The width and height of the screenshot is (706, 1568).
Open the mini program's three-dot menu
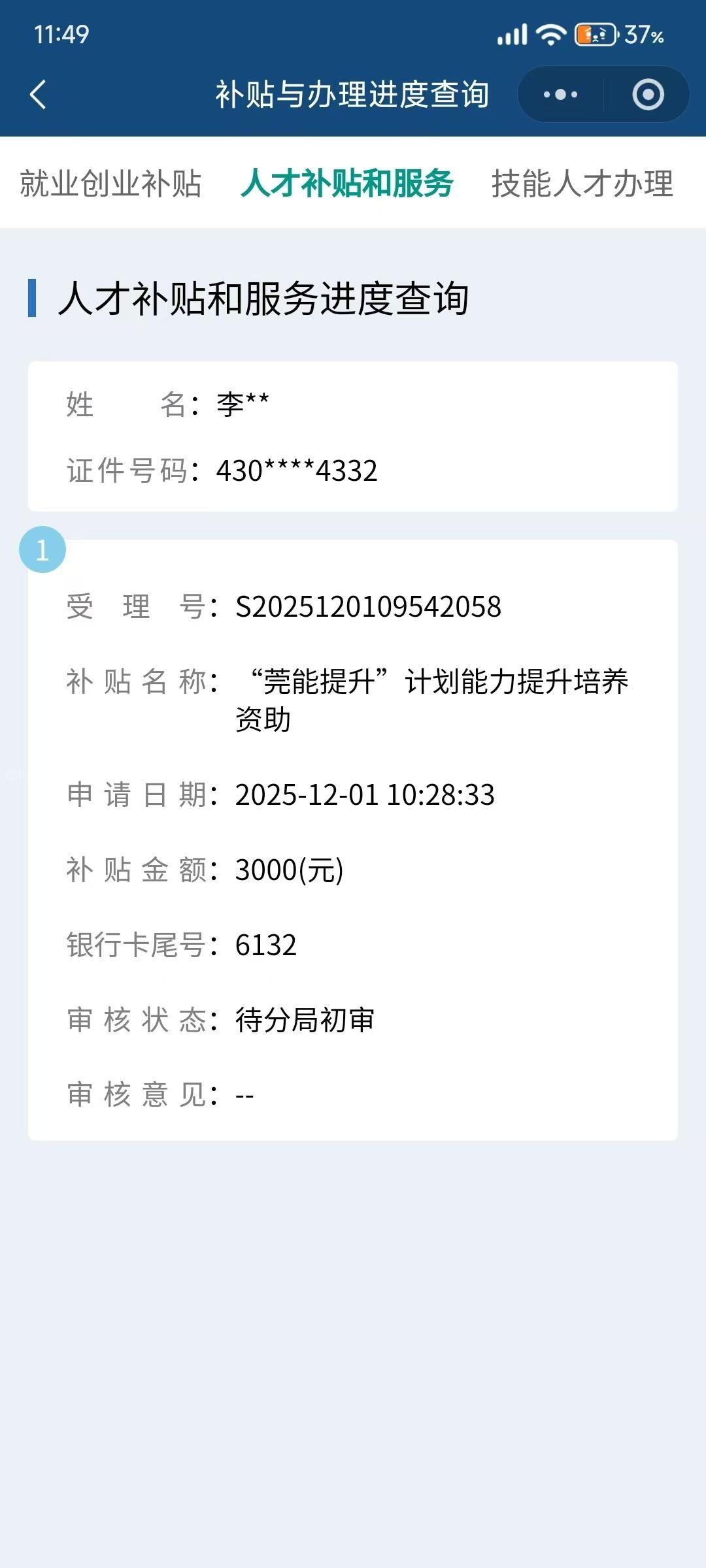(x=561, y=95)
